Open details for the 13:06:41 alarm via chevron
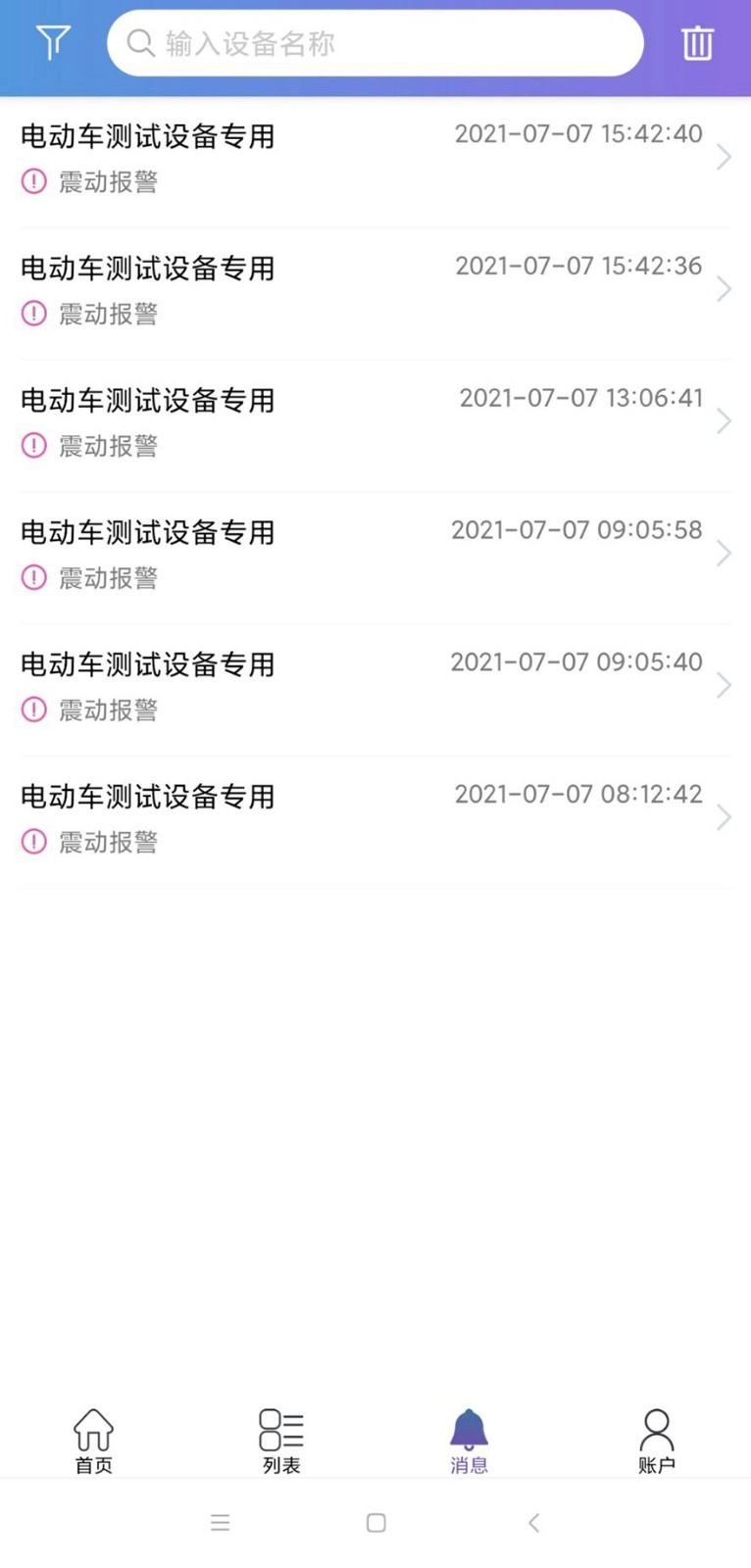The width and height of the screenshot is (751, 1568). [x=725, y=420]
